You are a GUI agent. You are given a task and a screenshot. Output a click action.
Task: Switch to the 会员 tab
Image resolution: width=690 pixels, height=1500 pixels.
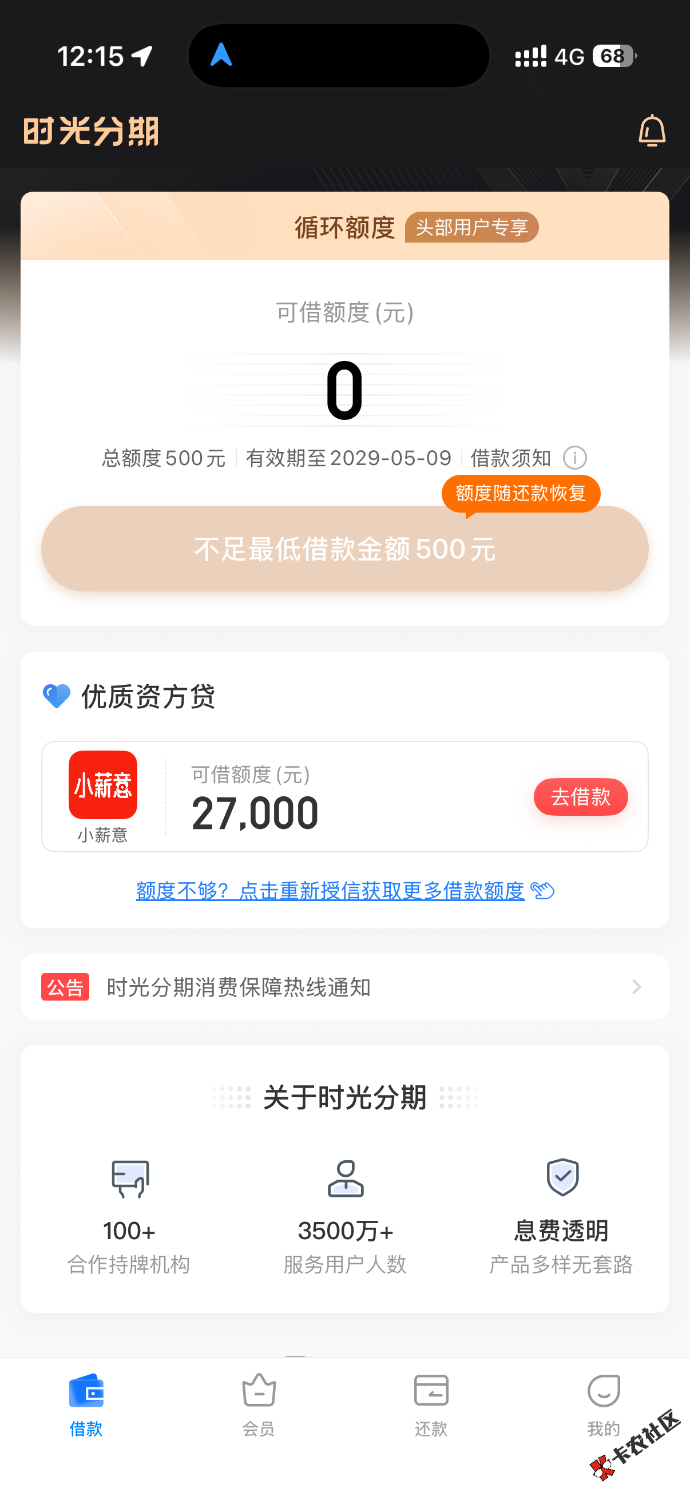coord(259,1406)
